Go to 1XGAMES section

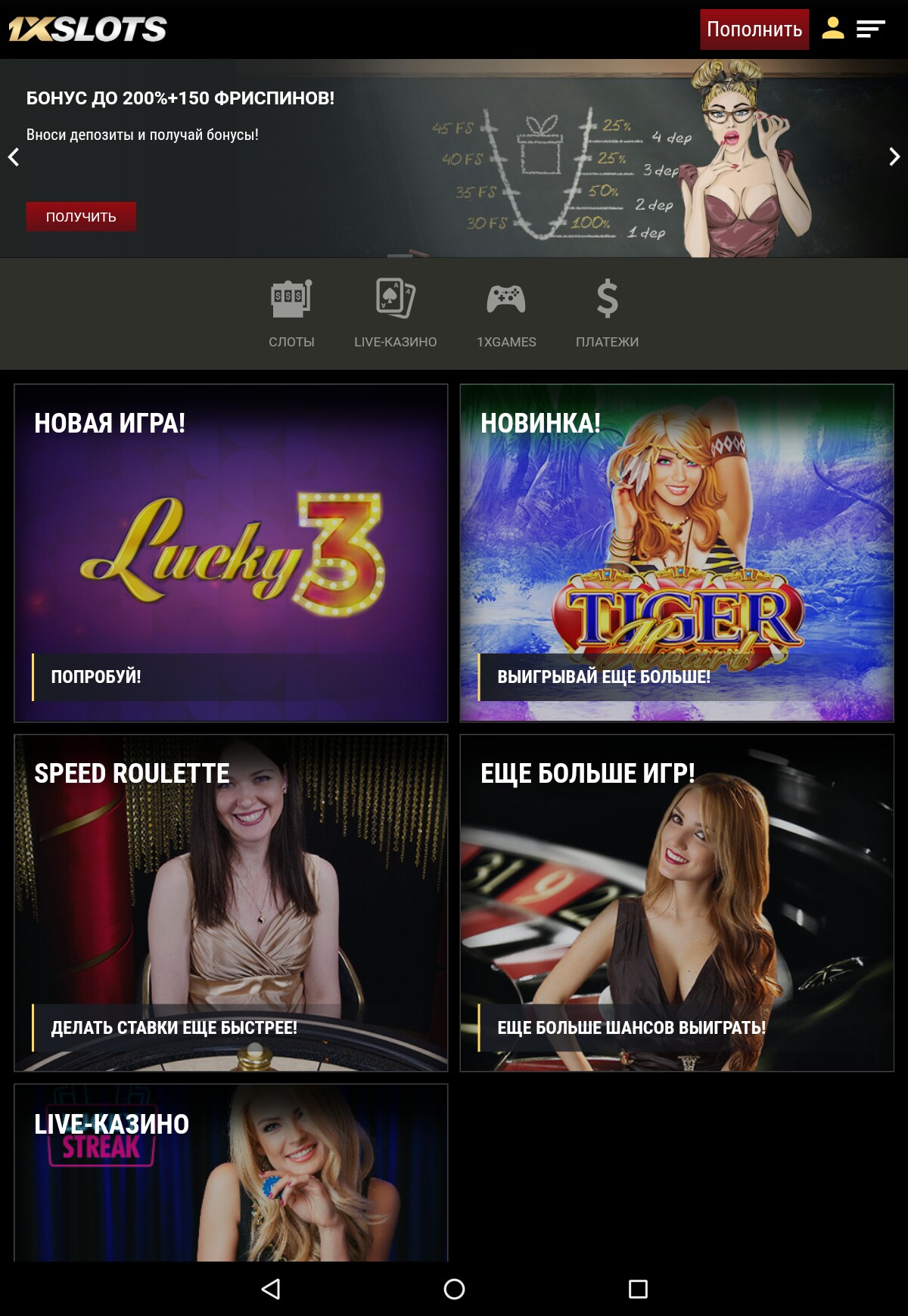pyautogui.click(x=506, y=313)
